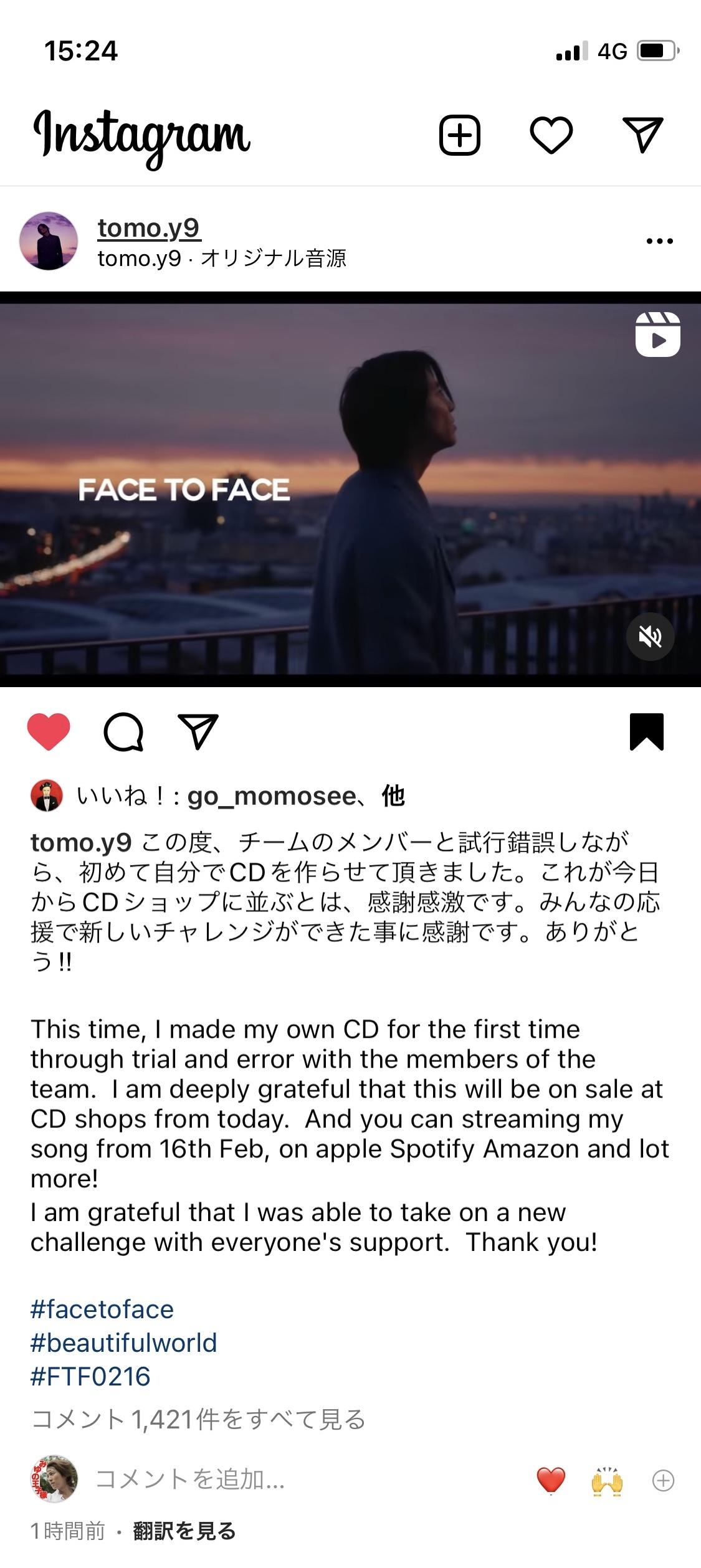The width and height of the screenshot is (701, 1568).
Task: Tap 翻訳を見る to translate the caption
Action: coord(184,1531)
